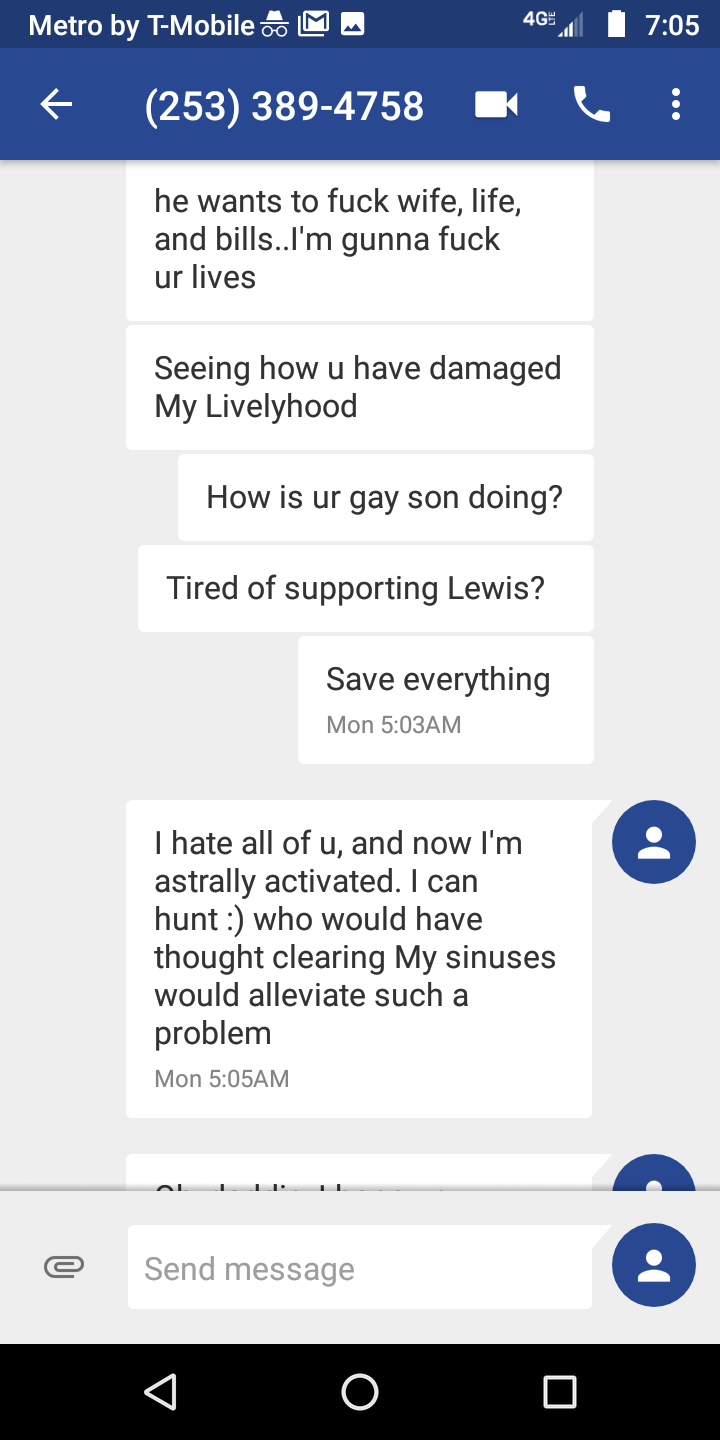Start a video call
Screen dimensions: 720x1440
click(496, 104)
